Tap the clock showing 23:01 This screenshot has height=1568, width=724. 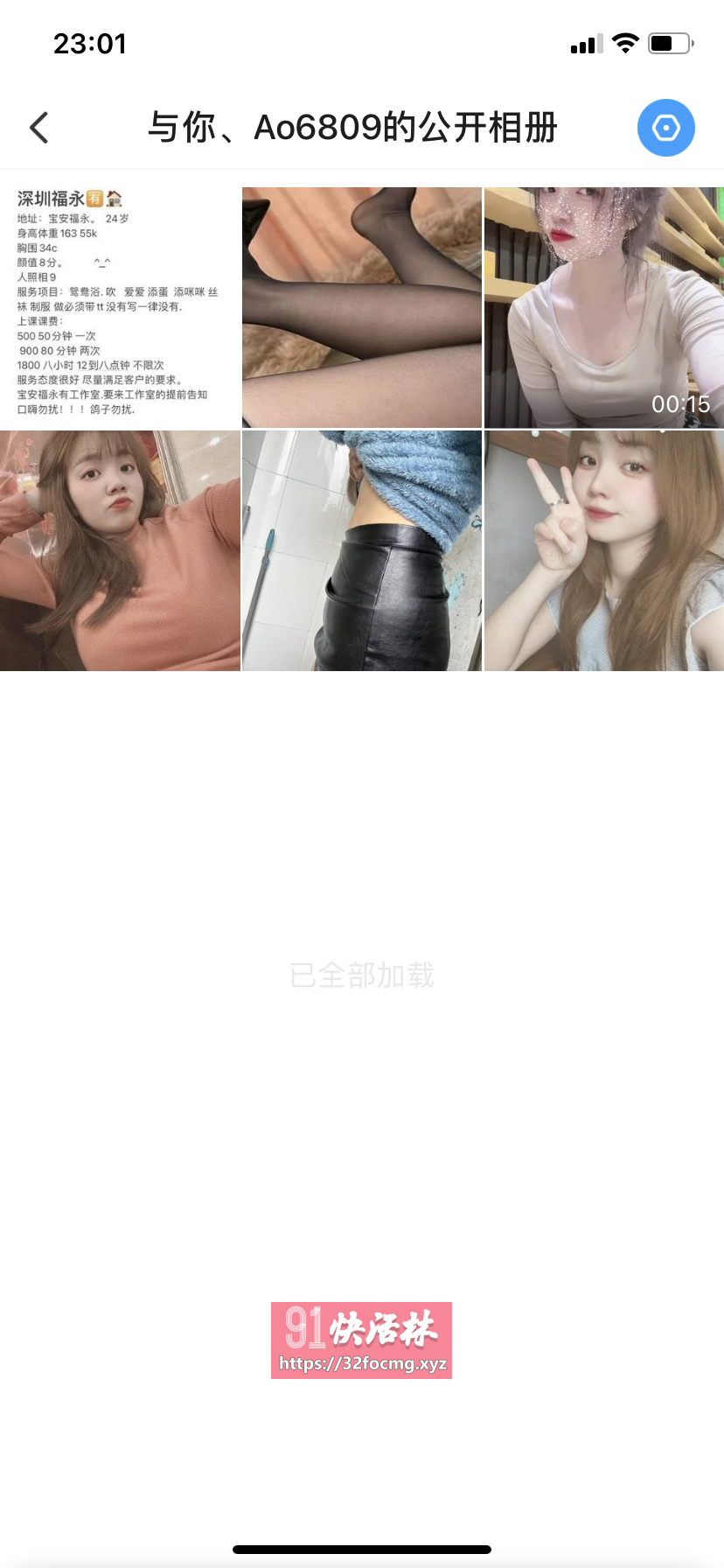coord(91,43)
